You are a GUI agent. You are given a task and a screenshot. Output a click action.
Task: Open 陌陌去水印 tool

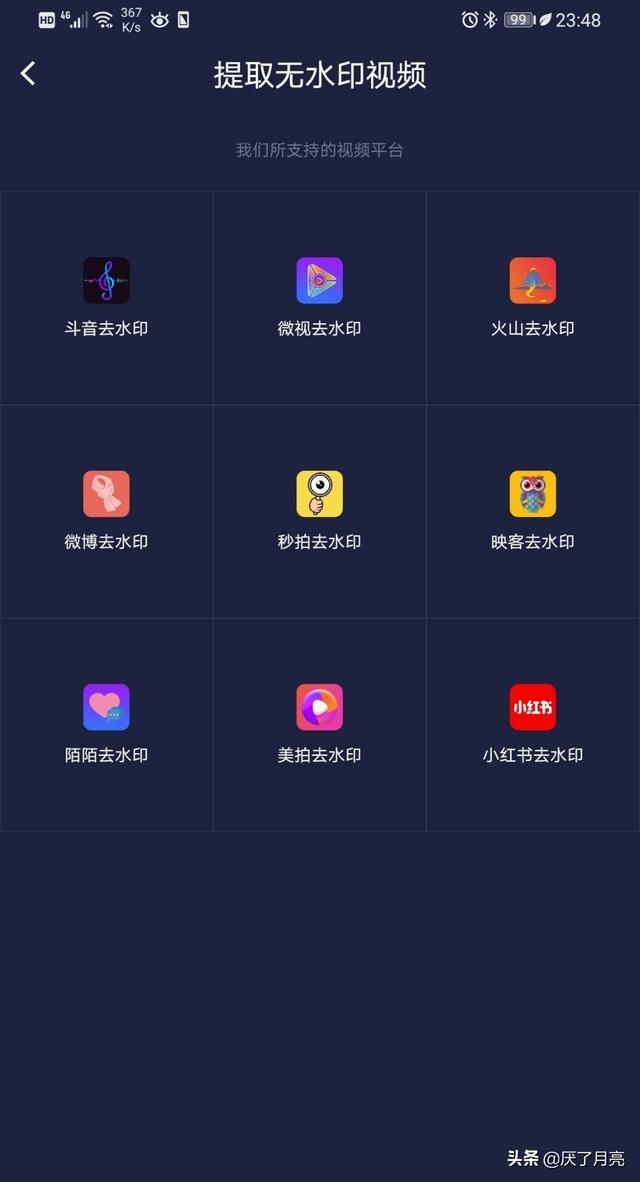(x=106, y=723)
